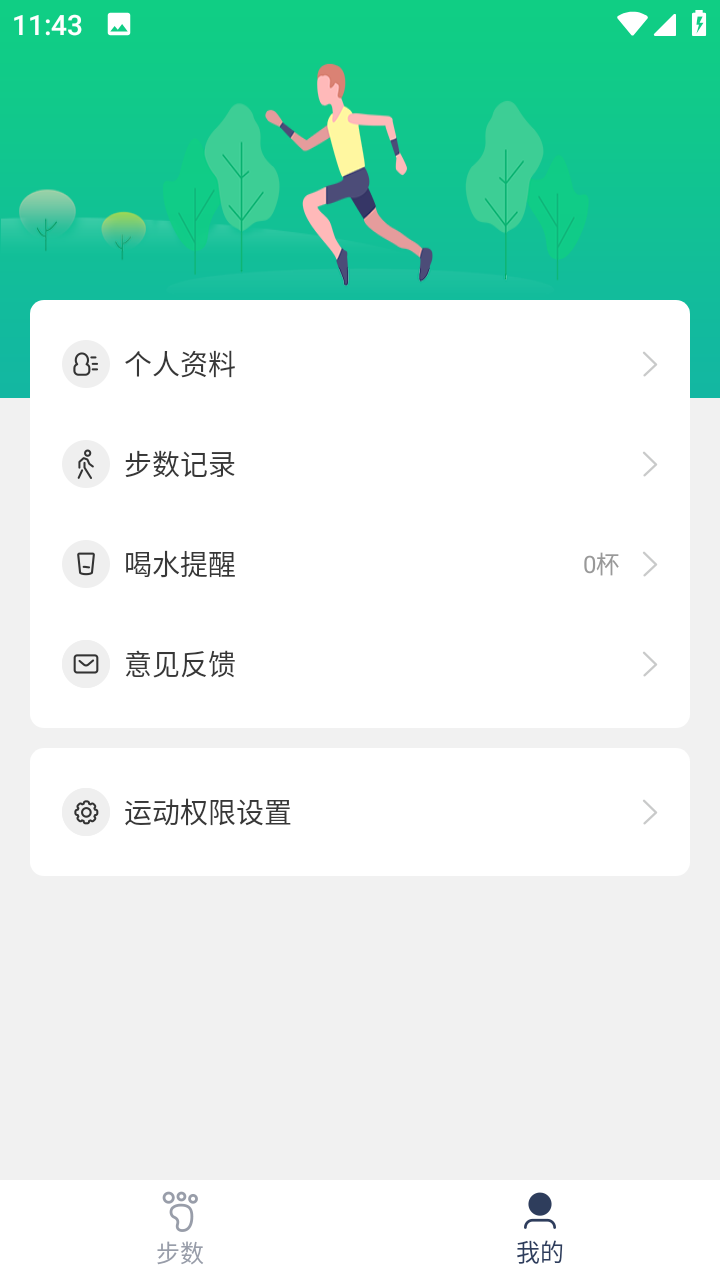Expand the 个人资料 row chevron
This screenshot has height=1280, width=720.
click(650, 364)
